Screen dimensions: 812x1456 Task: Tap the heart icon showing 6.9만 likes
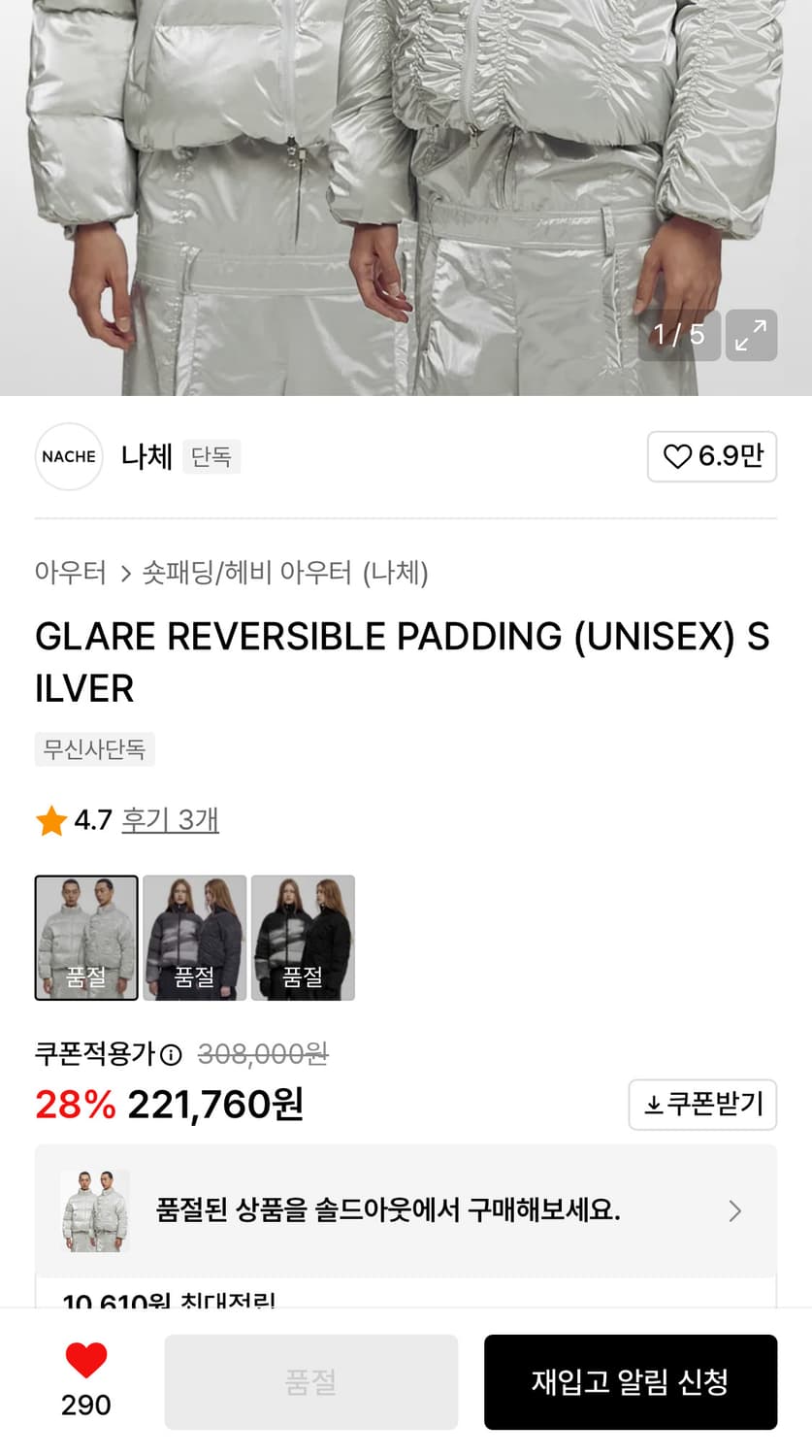point(712,456)
